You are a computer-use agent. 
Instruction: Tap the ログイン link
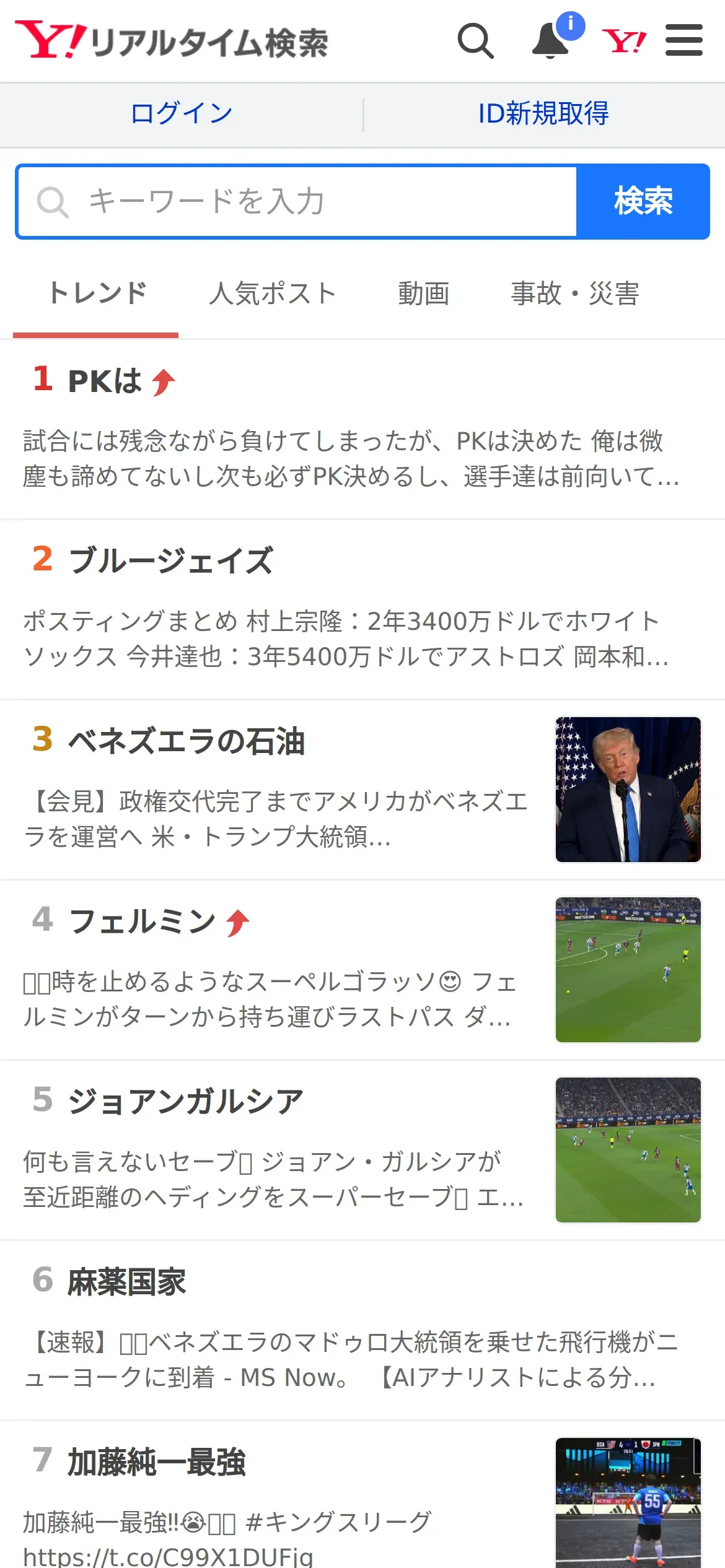point(182,113)
